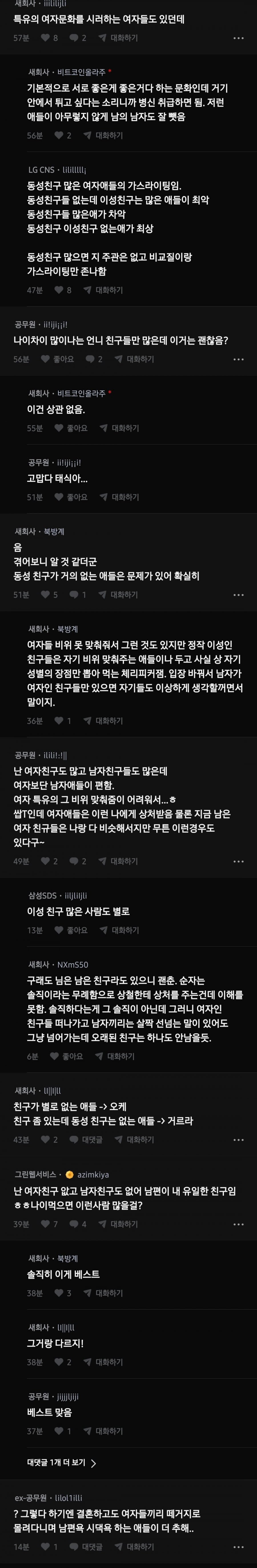The image size is (257, 1568).
Task: Tap 대댓글 under ex-공무원 comment
Action: [86, 1547]
